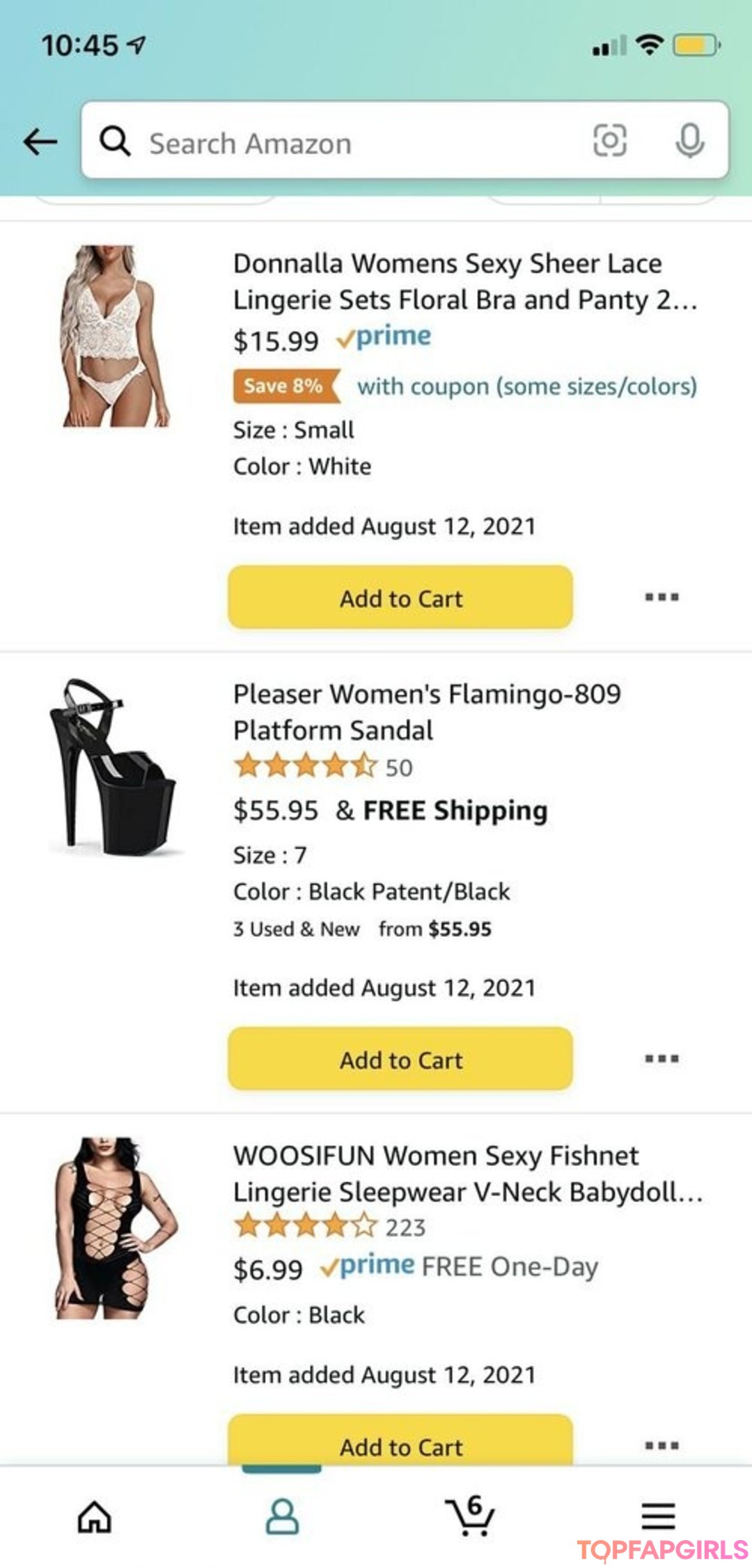
Task: Open the Pleaser Flamingo-809 Platform Sandal listing
Action: click(x=427, y=712)
